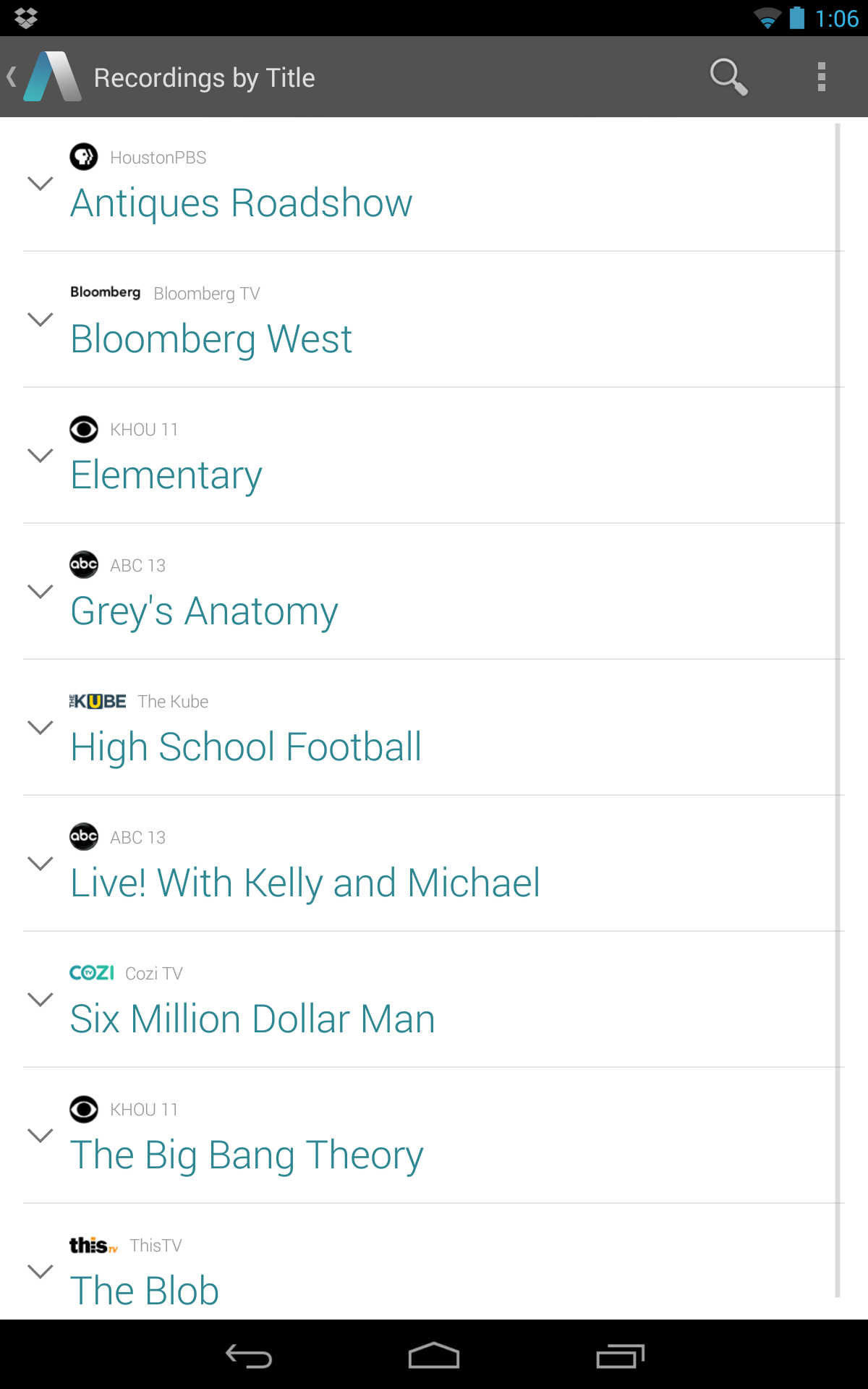Expand the Bloomberg West recording entry
Image resolution: width=868 pixels, height=1389 pixels.
pyautogui.click(x=41, y=319)
